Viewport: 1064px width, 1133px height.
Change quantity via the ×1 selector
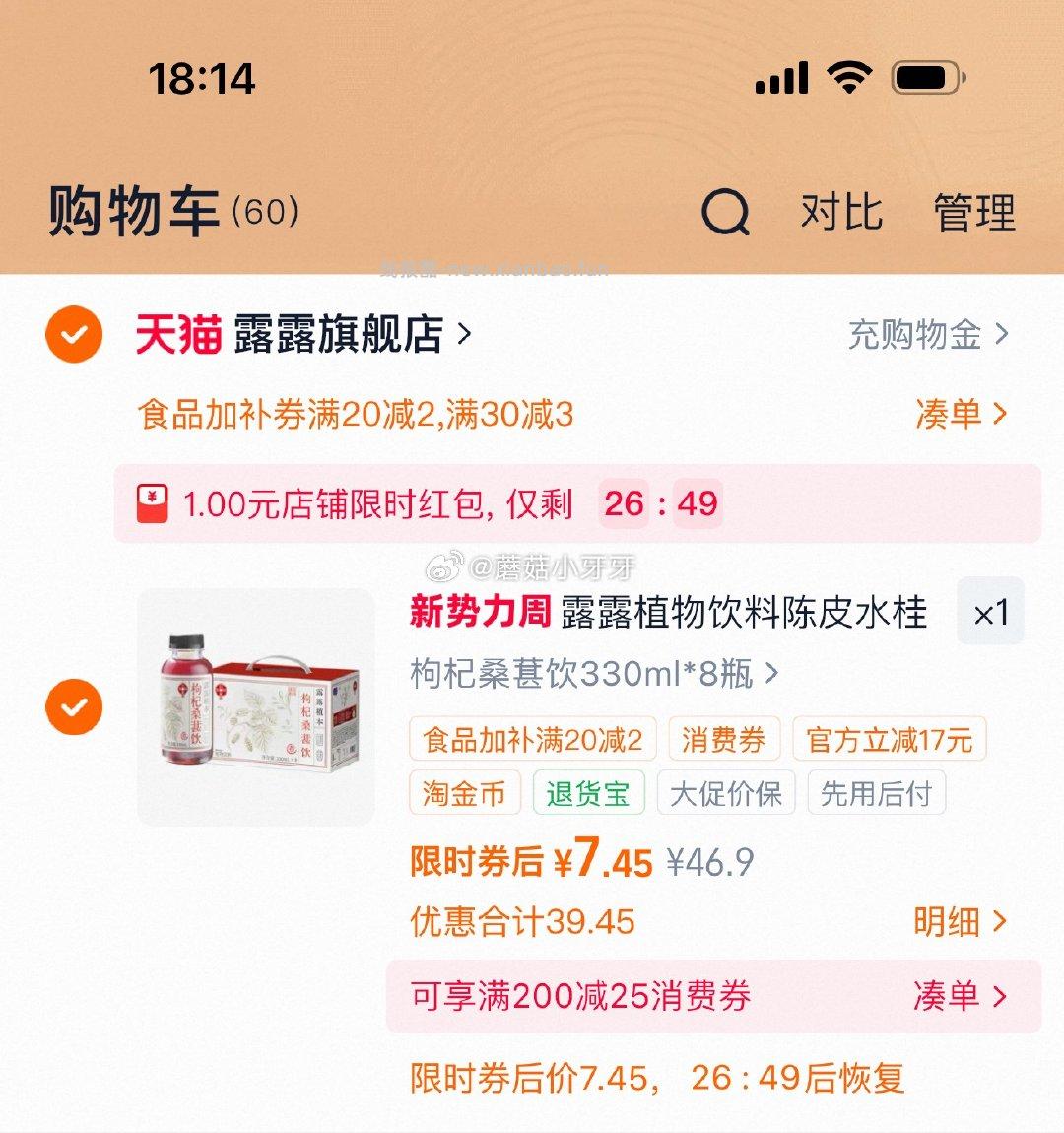[990, 614]
